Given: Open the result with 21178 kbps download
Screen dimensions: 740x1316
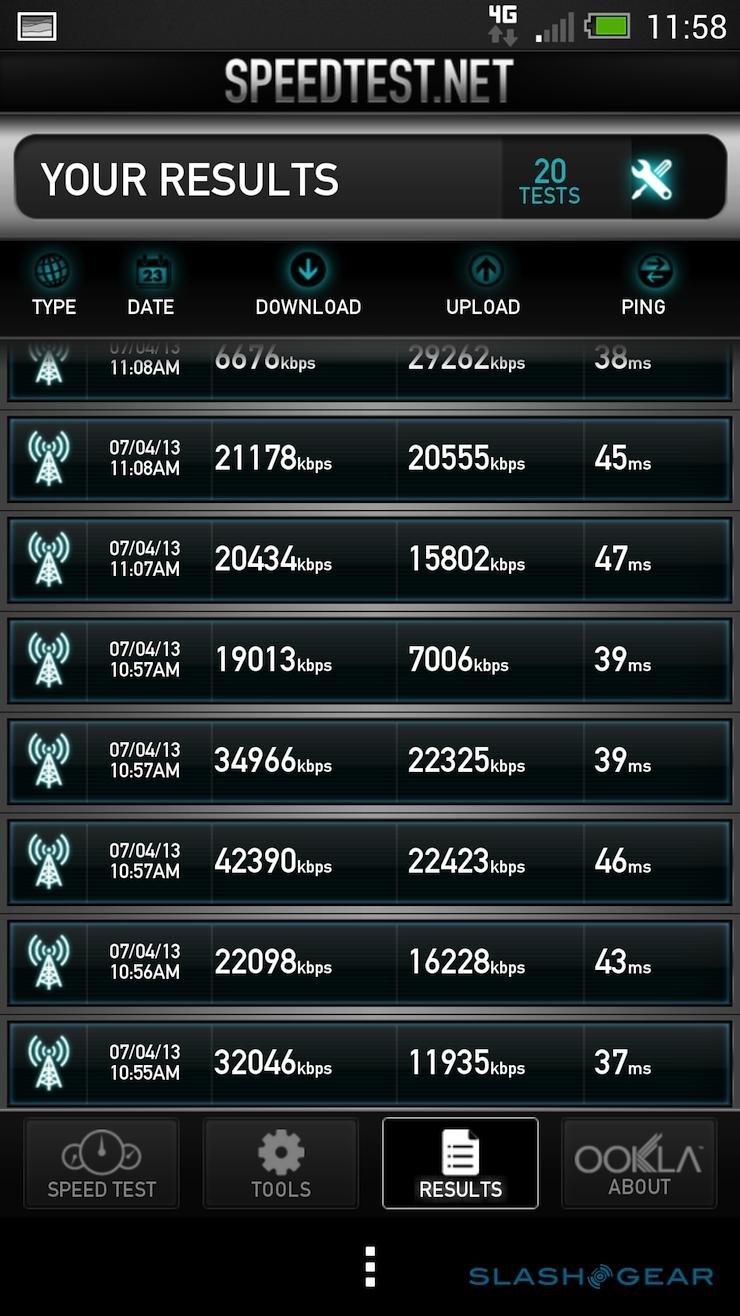Looking at the screenshot, I should [370, 459].
